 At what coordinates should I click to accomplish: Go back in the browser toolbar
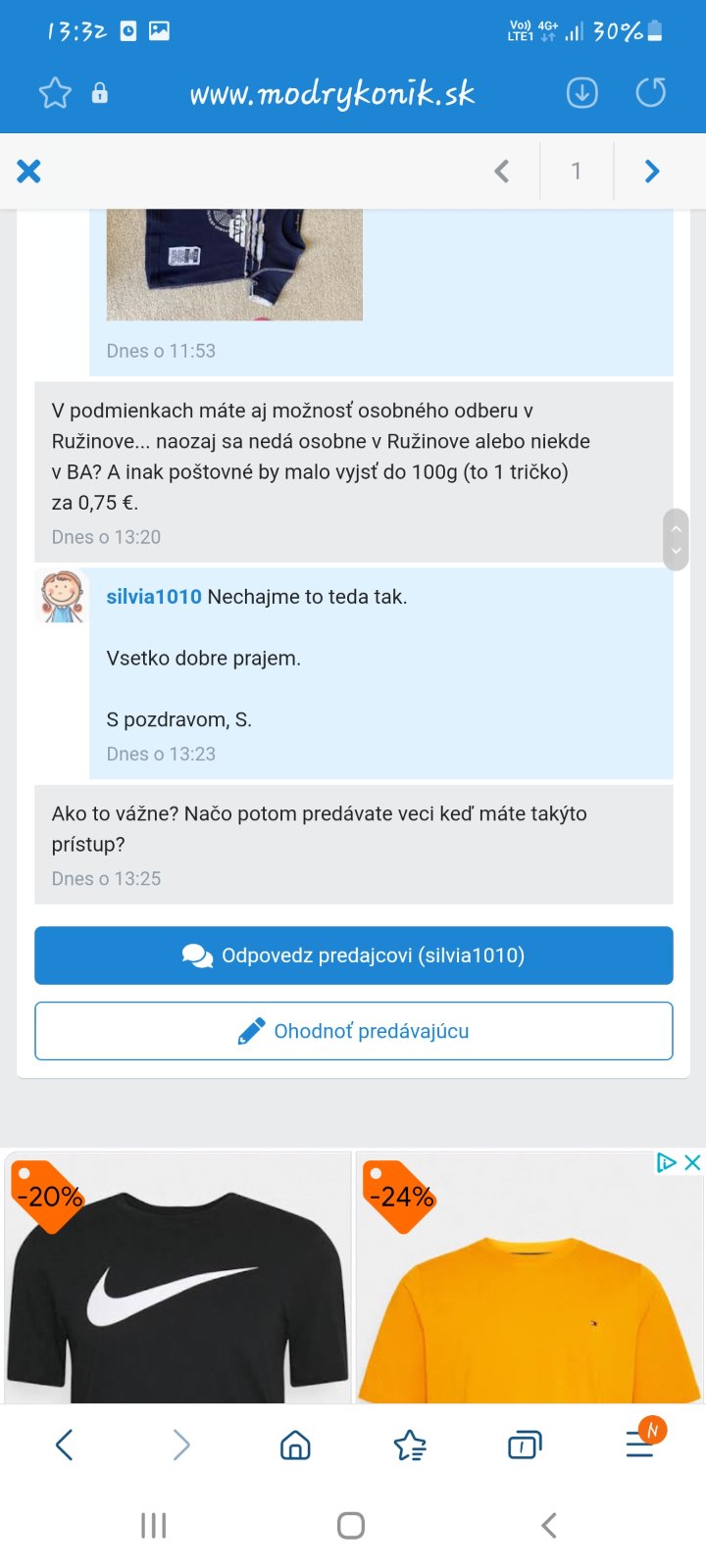click(x=65, y=1445)
